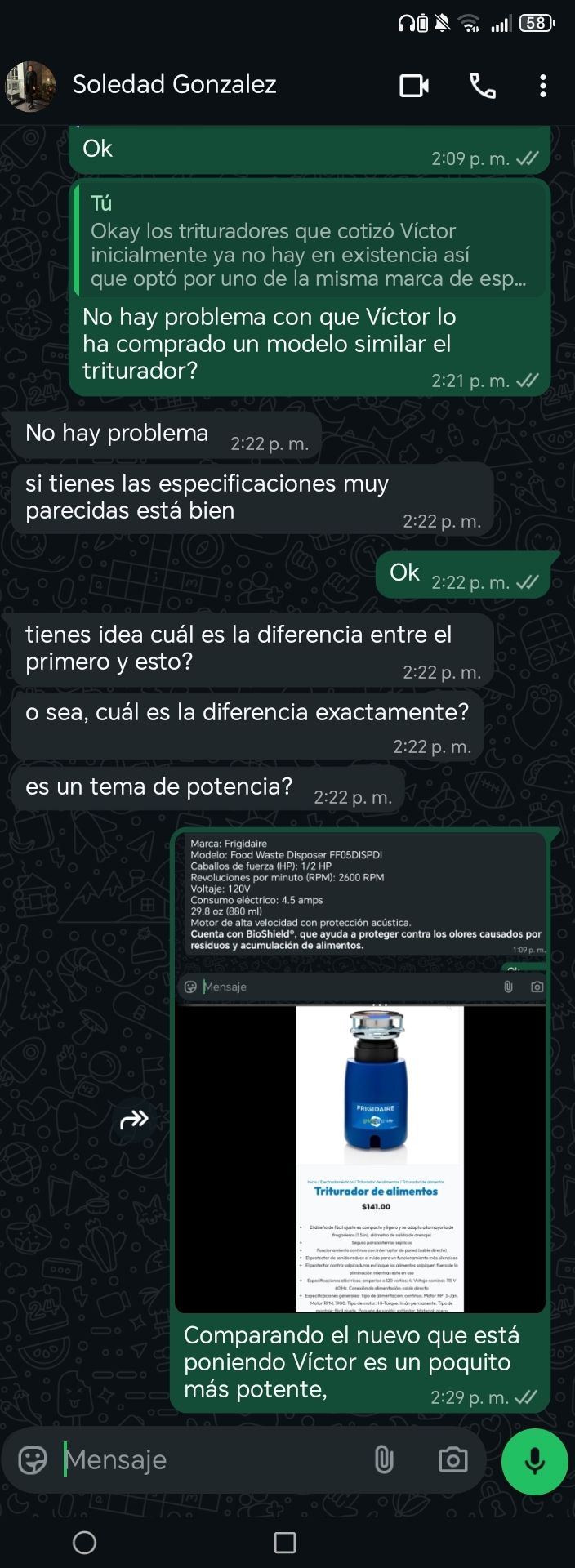Attach a file to the chat
Image resolution: width=575 pixels, height=1568 pixels.
click(x=384, y=1459)
